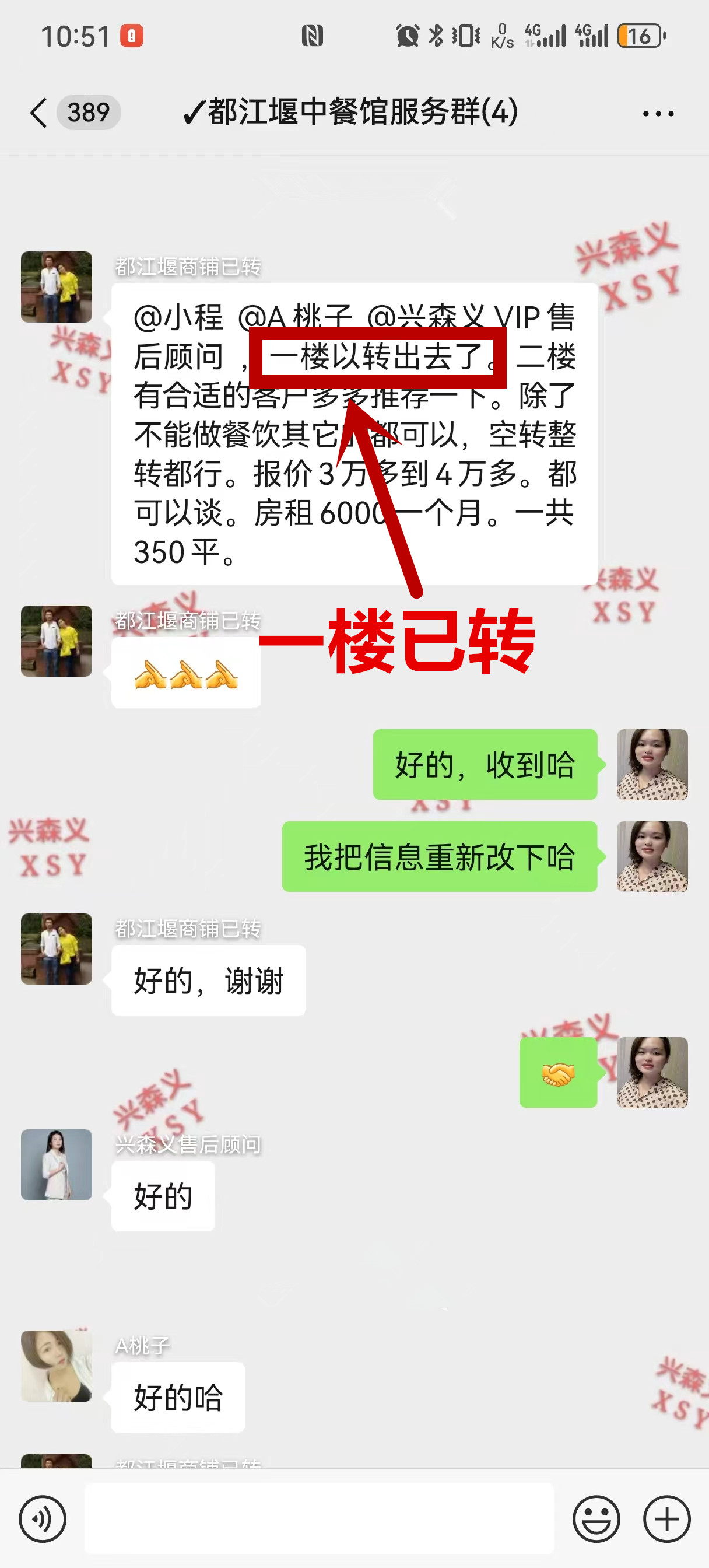The width and height of the screenshot is (709, 1568).
Task: Tap sender avatar of the praying hands message
Action: point(57,640)
